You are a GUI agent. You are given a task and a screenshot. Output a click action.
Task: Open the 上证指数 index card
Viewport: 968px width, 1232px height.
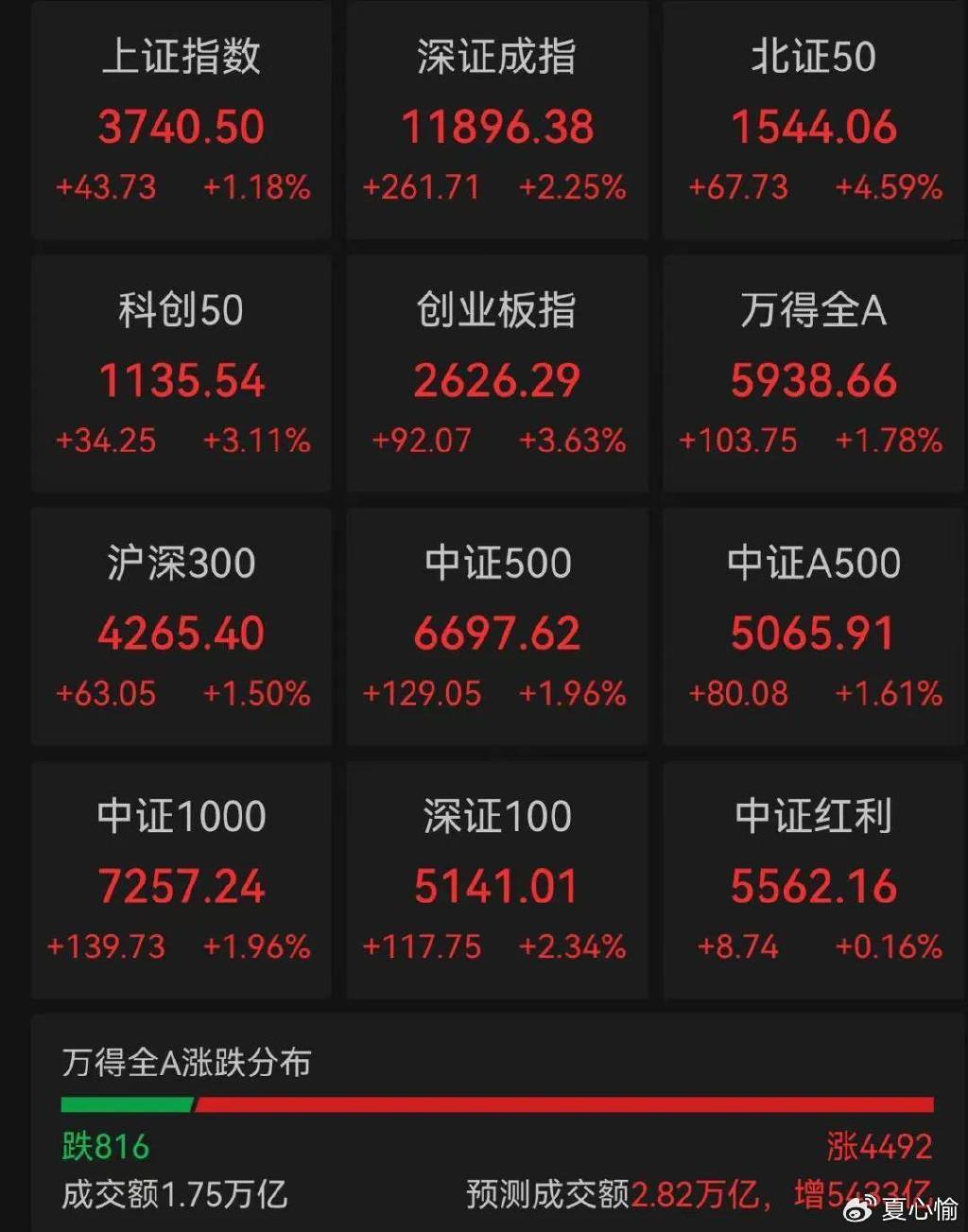(x=181, y=121)
